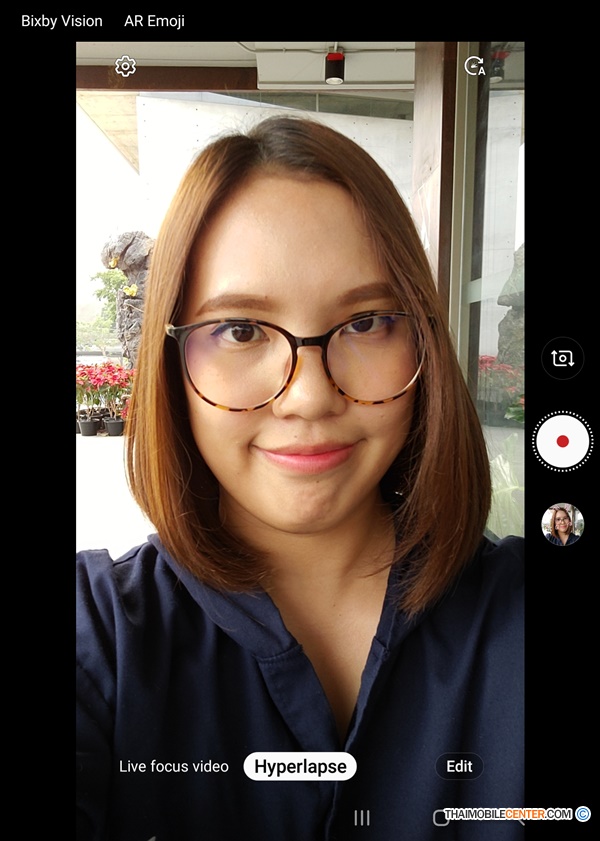Viewport: 600px width, 841px height.
Task: Select the Hyperlapse mode
Action: click(300, 767)
